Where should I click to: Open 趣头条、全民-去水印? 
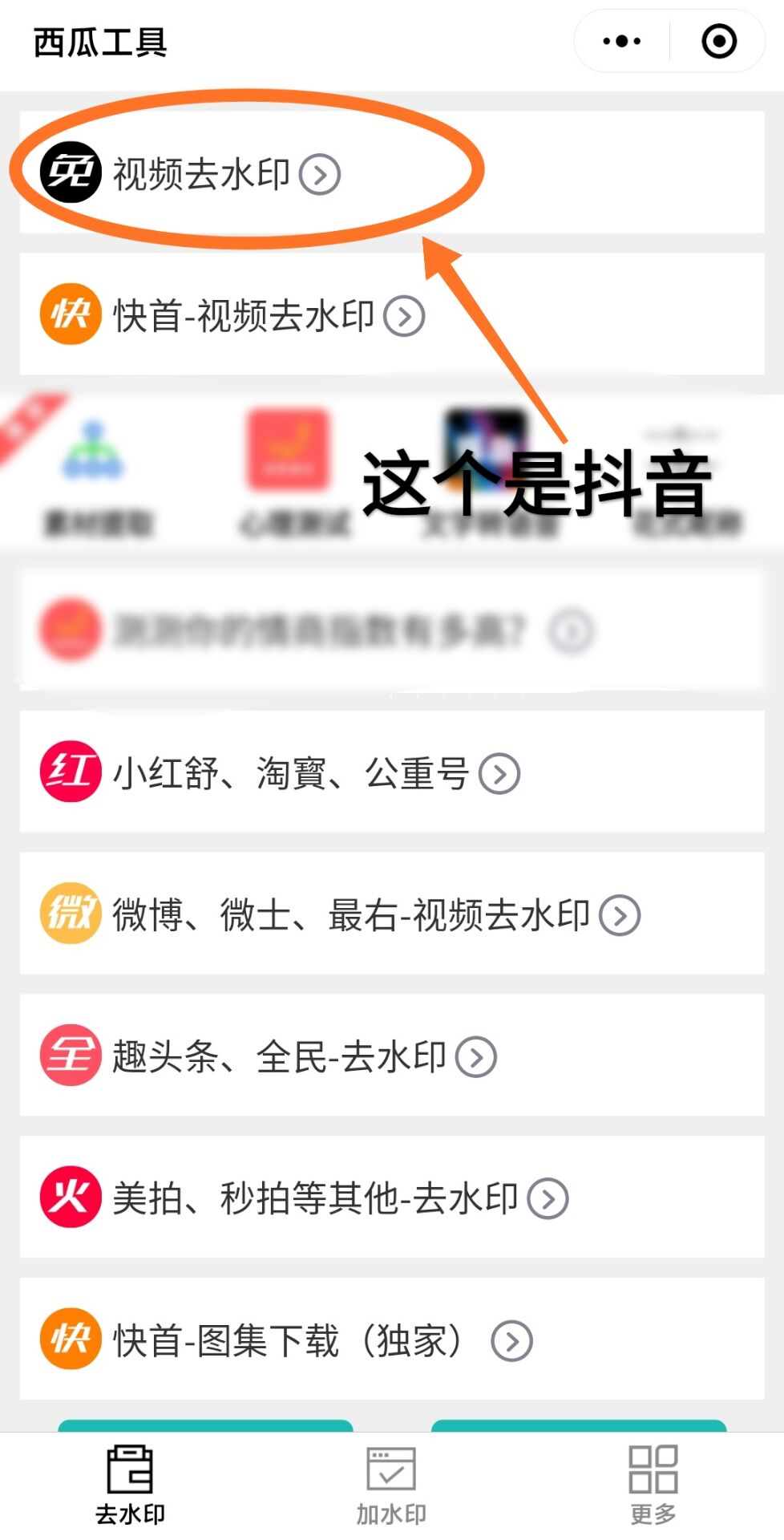[x=279, y=1056]
